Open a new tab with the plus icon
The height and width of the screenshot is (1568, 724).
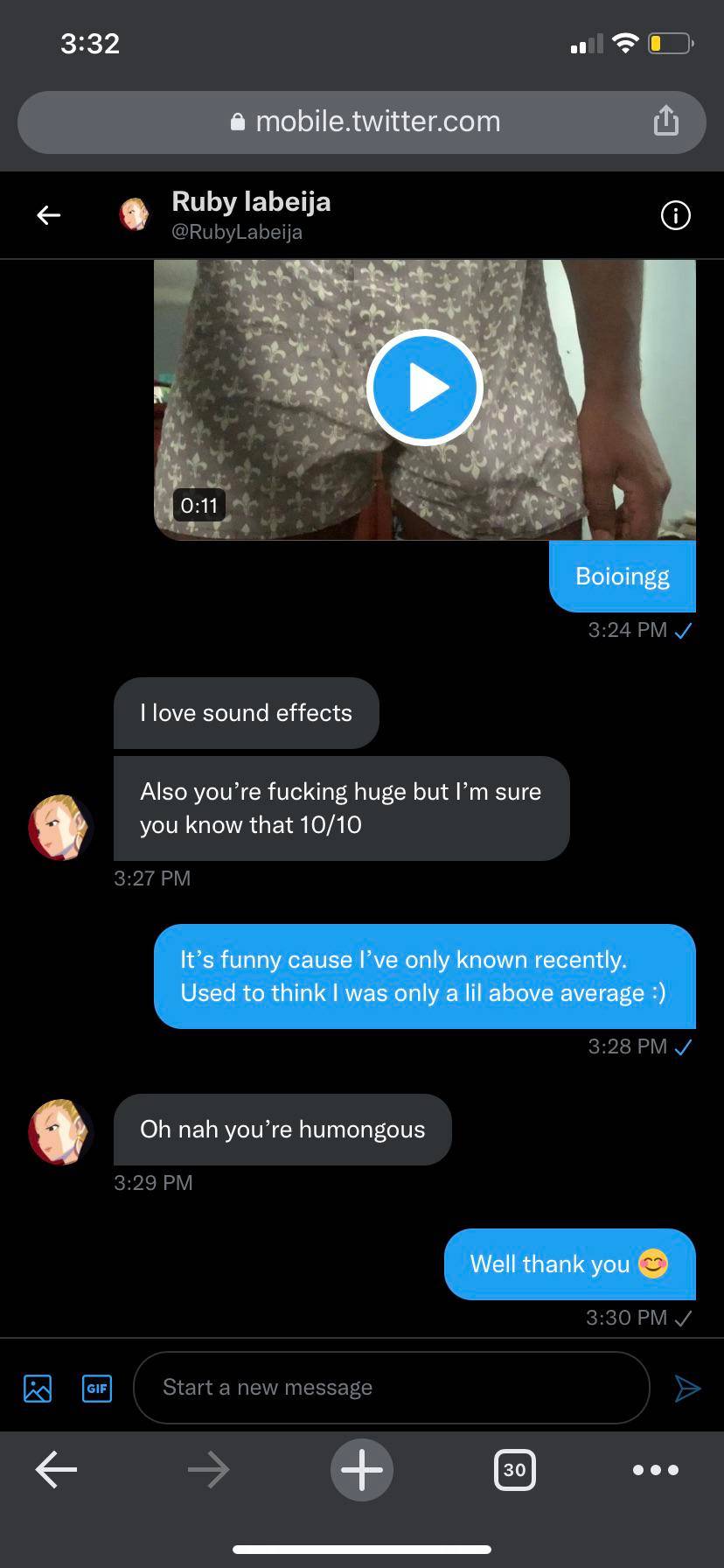click(361, 1470)
